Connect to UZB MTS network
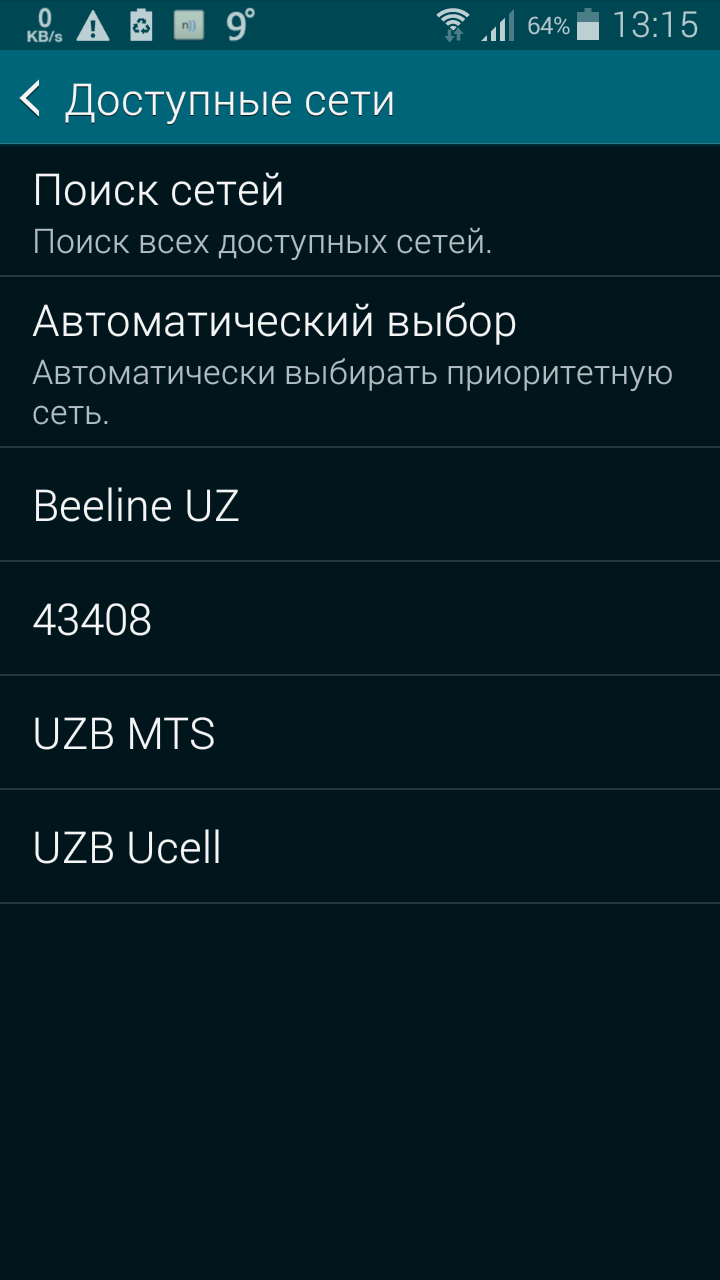720x1280 pixels. (x=360, y=733)
